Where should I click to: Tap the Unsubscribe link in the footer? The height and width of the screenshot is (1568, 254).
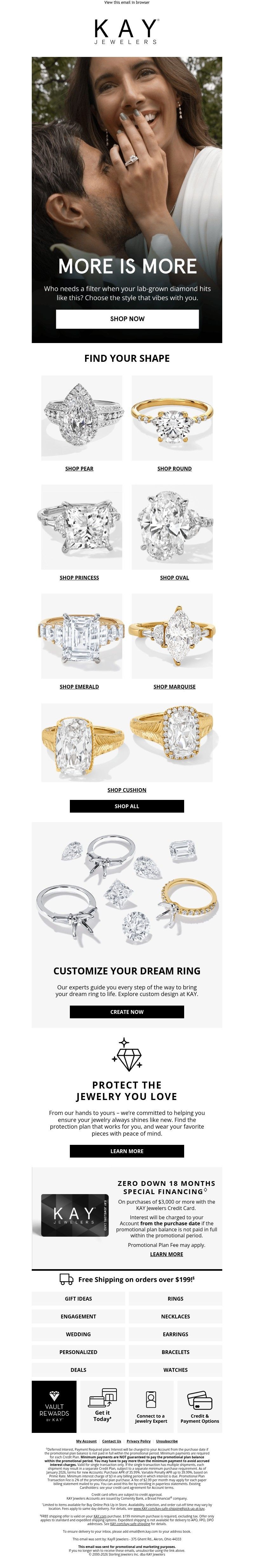click(166, 1441)
